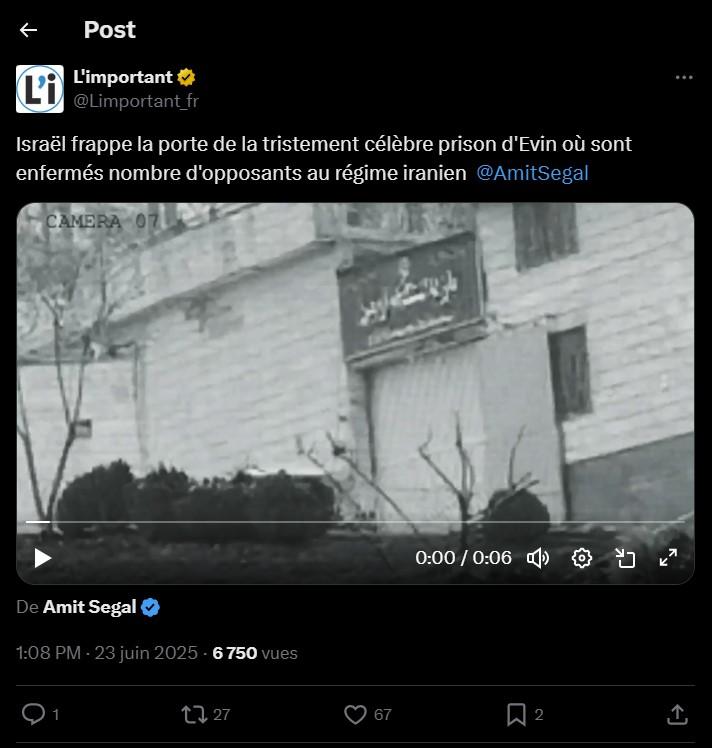Open the video settings gear

582,558
